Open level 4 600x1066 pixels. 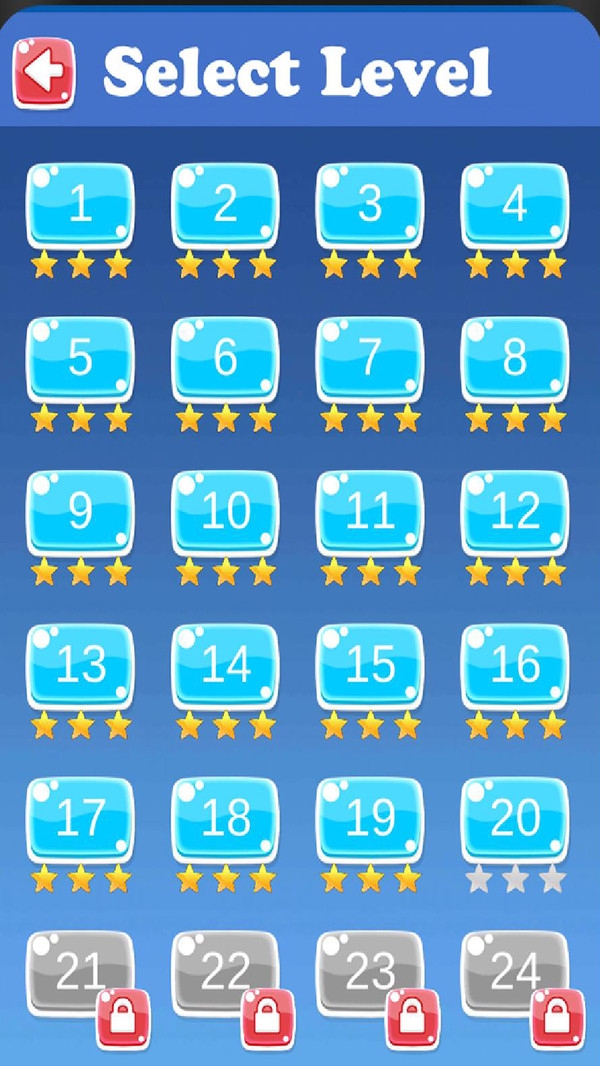515,205
